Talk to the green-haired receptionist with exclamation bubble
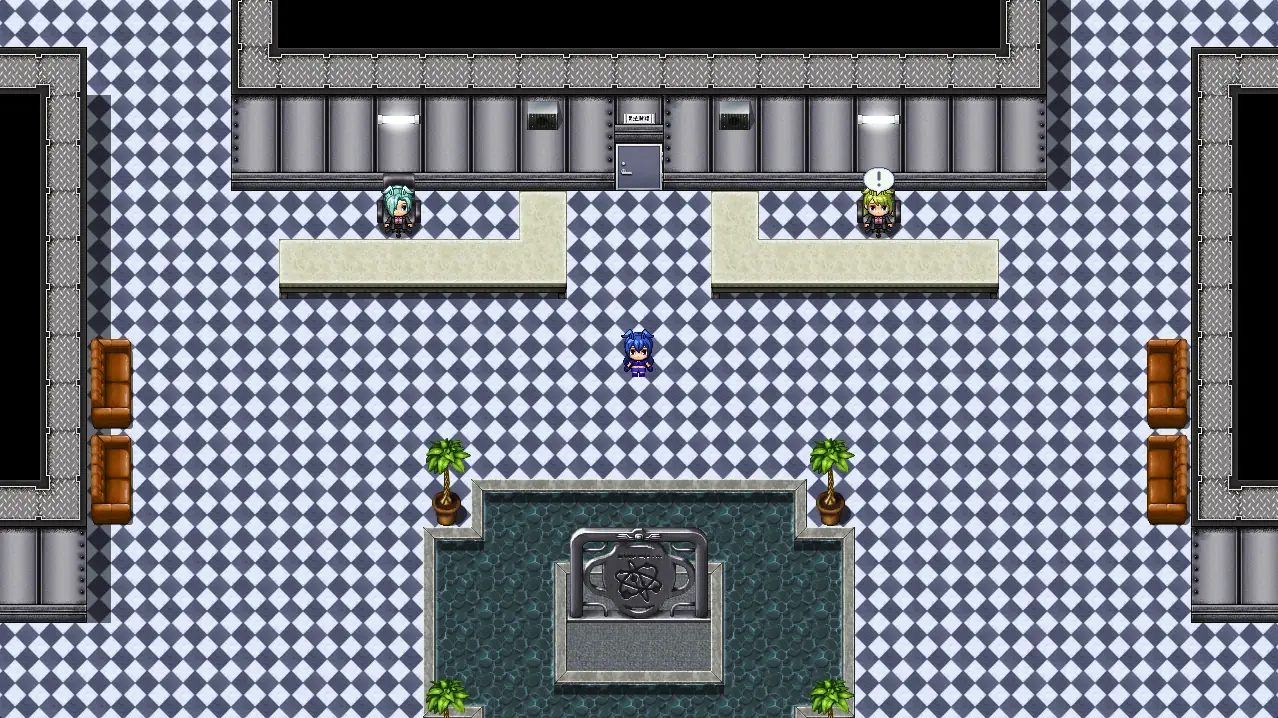The image size is (1278, 718). coord(878,212)
